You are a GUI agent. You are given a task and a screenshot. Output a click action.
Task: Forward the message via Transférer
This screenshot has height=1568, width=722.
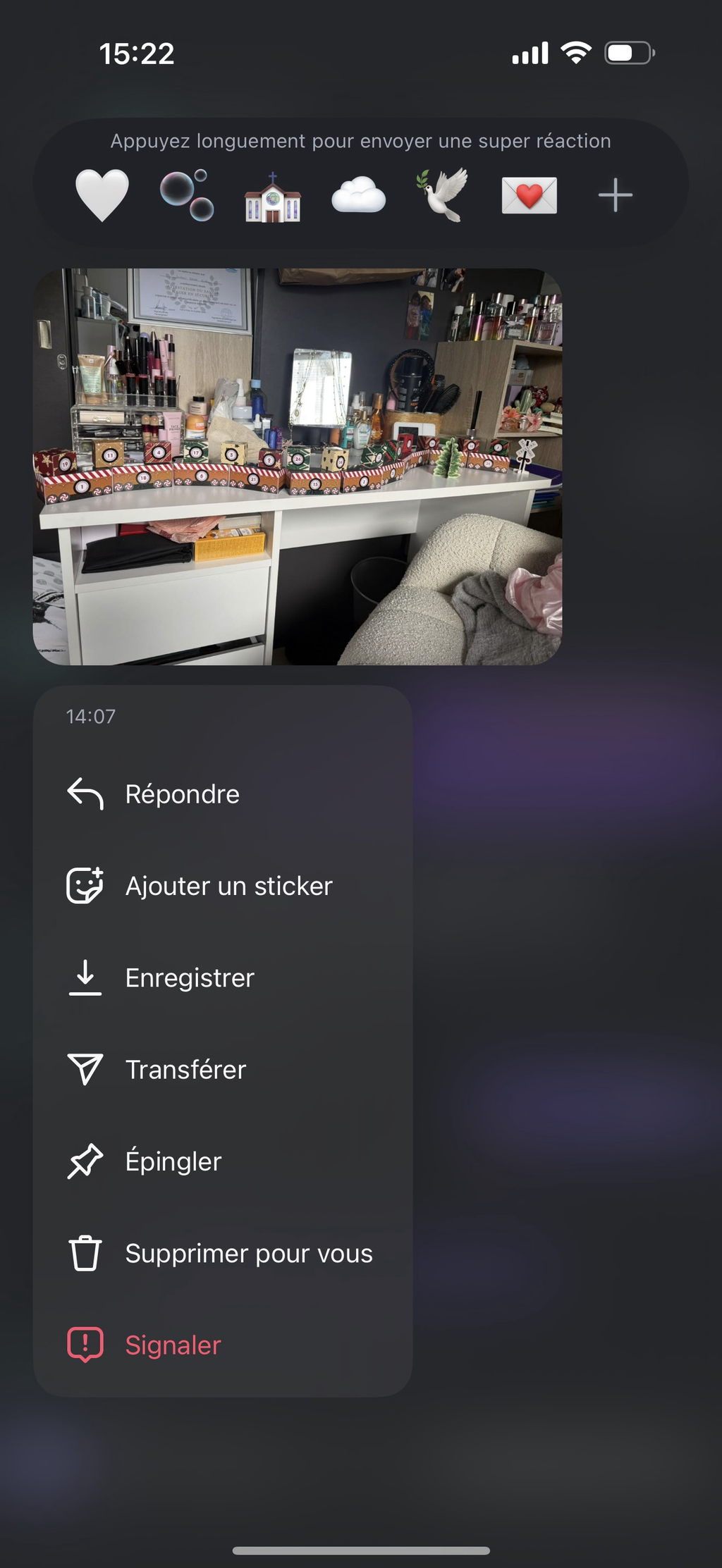(x=185, y=1070)
